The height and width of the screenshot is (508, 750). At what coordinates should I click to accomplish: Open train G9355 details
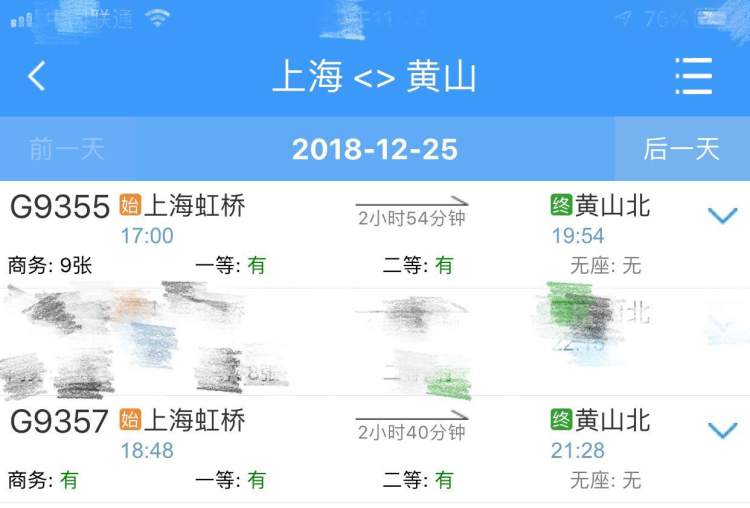60,207
